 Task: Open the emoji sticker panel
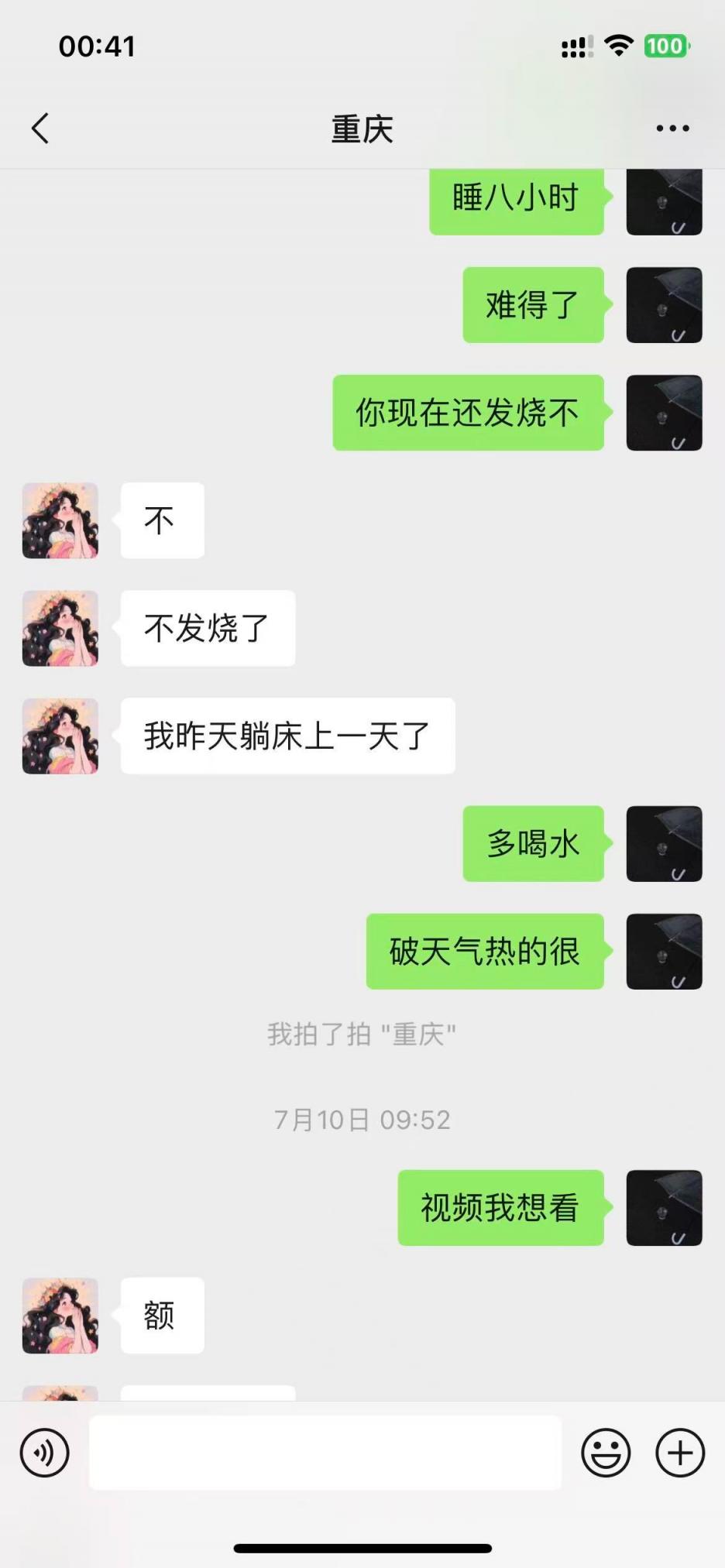606,1453
